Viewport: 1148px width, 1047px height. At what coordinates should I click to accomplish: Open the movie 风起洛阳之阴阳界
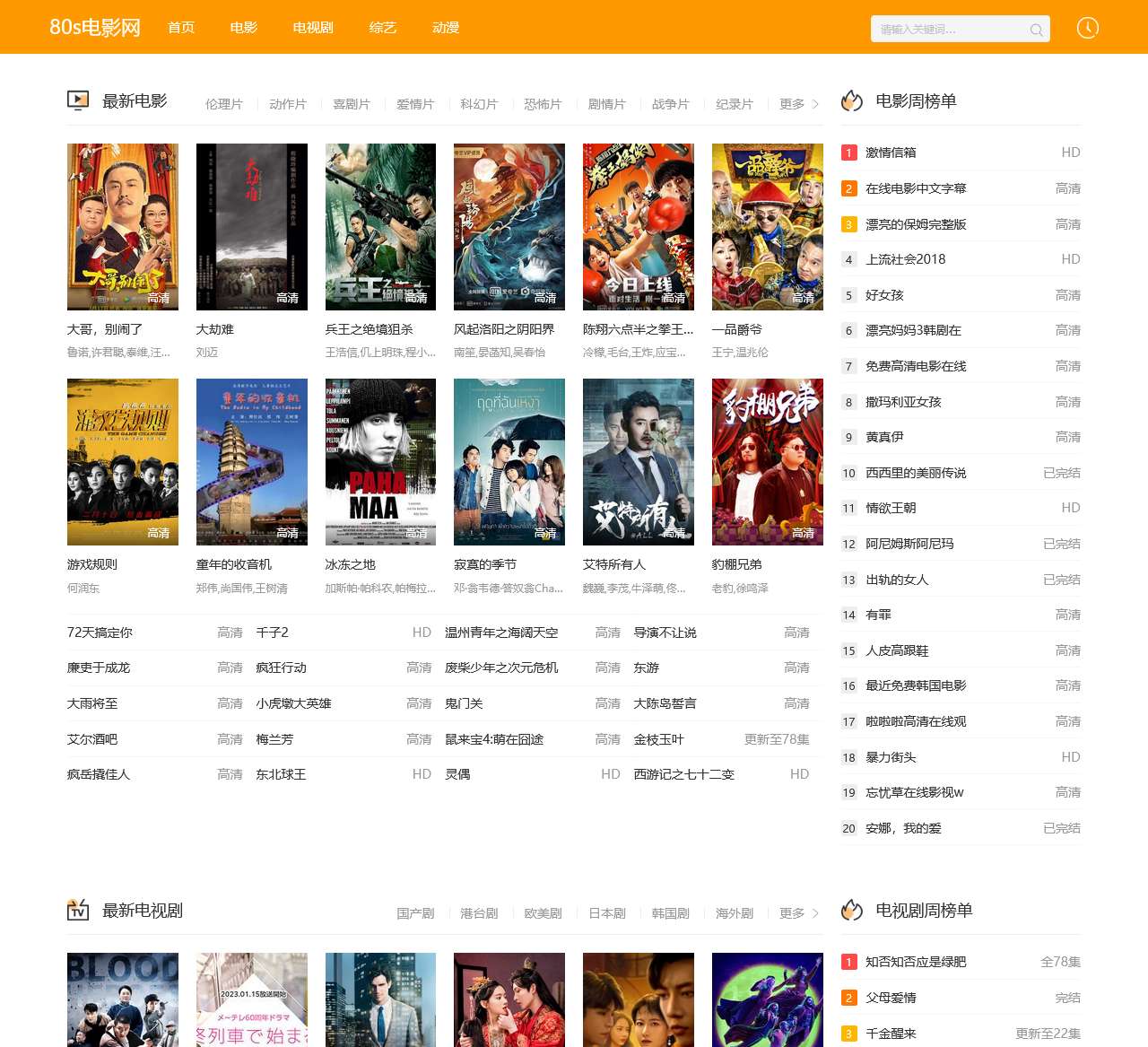coord(509,227)
